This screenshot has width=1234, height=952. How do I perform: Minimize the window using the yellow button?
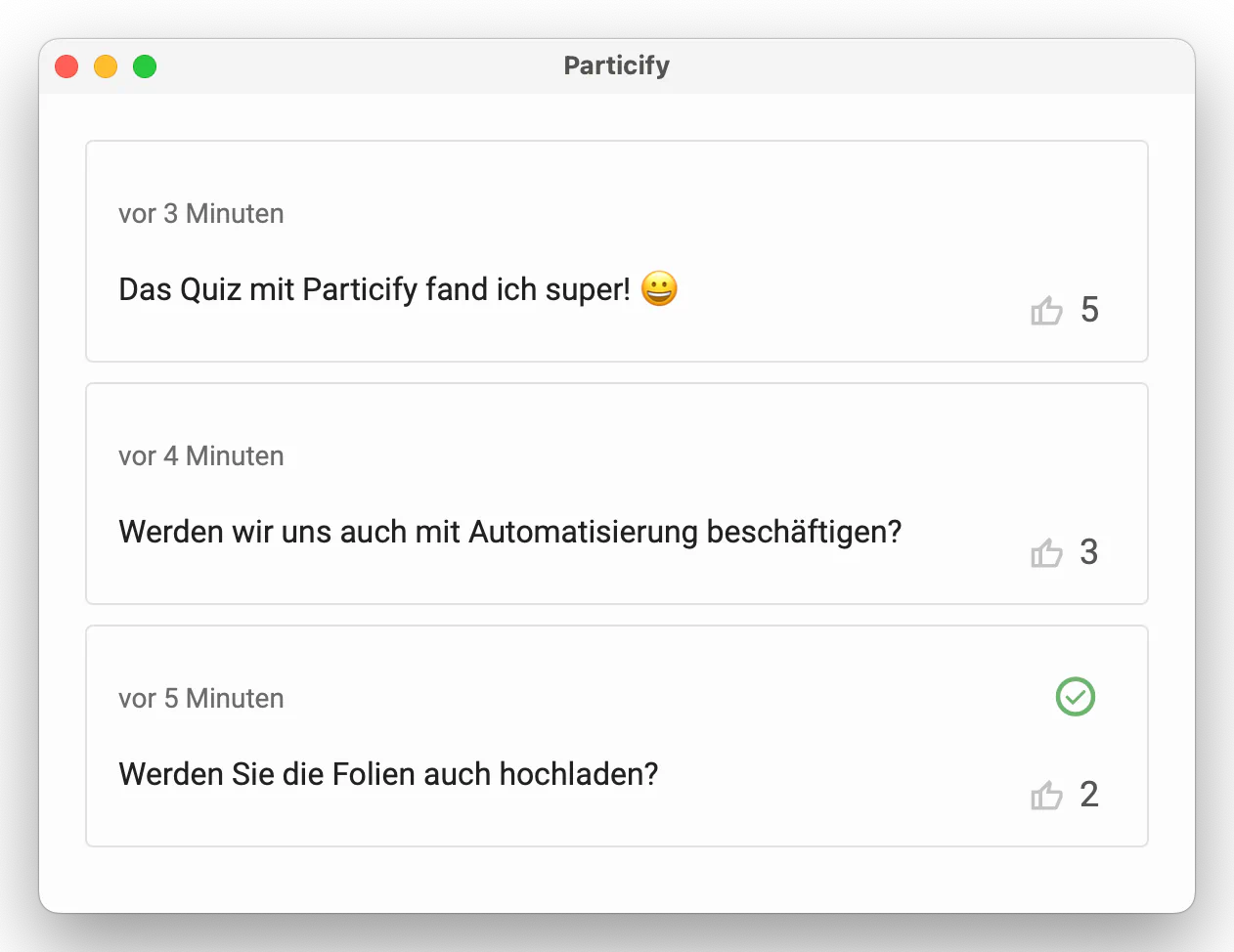coord(106,66)
